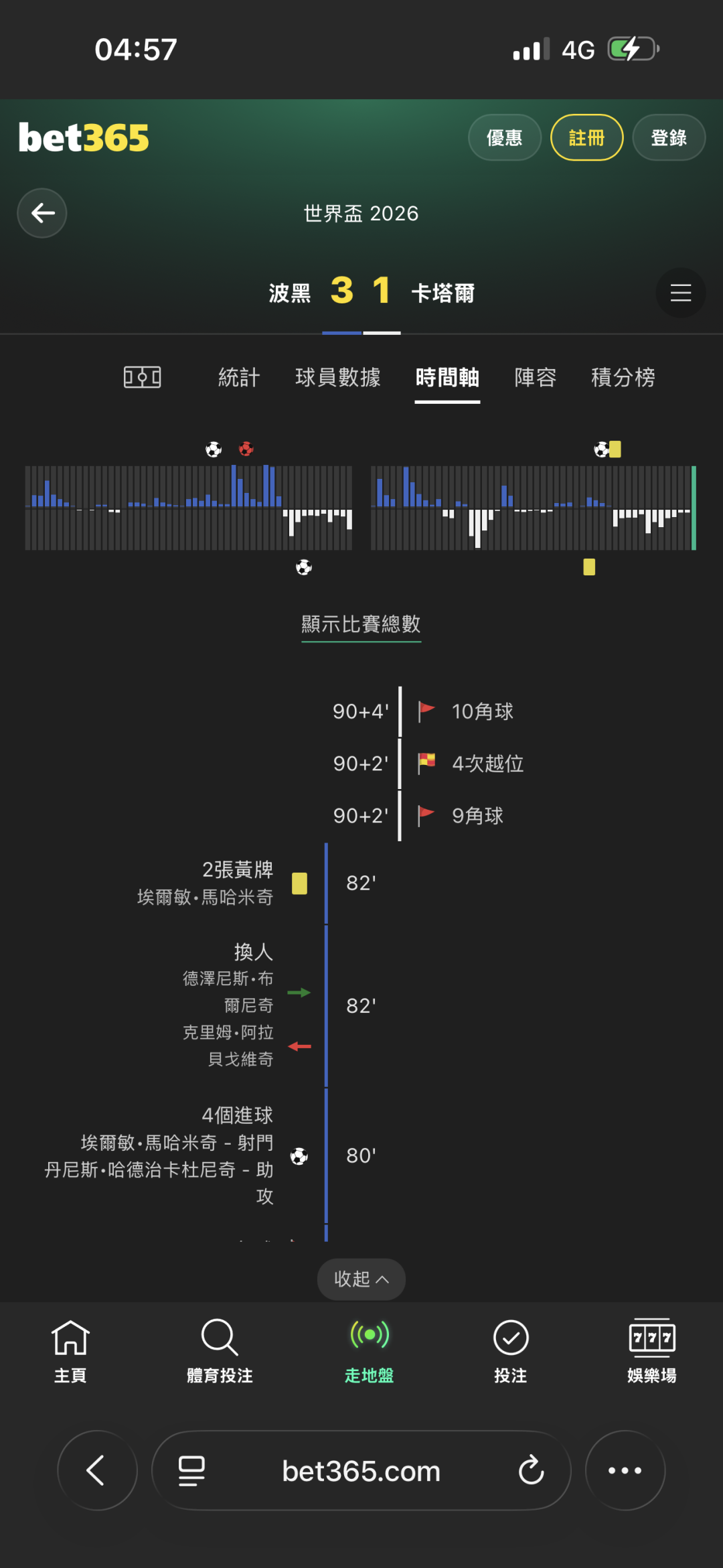Tap the 顯示比賽總數 link
Viewport: 723px width, 1568px height.
tap(361, 624)
